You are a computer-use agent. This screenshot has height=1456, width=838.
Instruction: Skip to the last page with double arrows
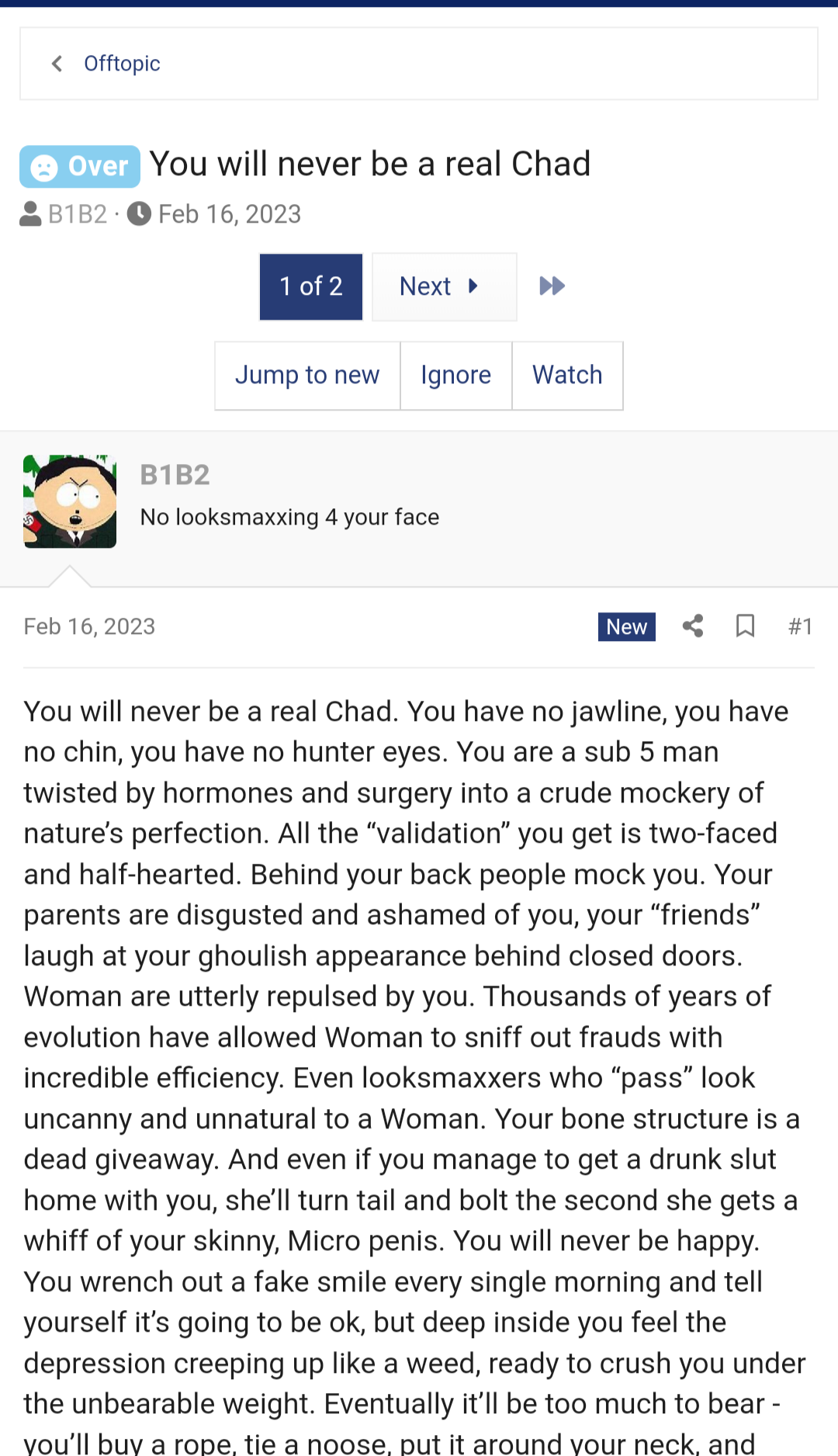tap(552, 286)
